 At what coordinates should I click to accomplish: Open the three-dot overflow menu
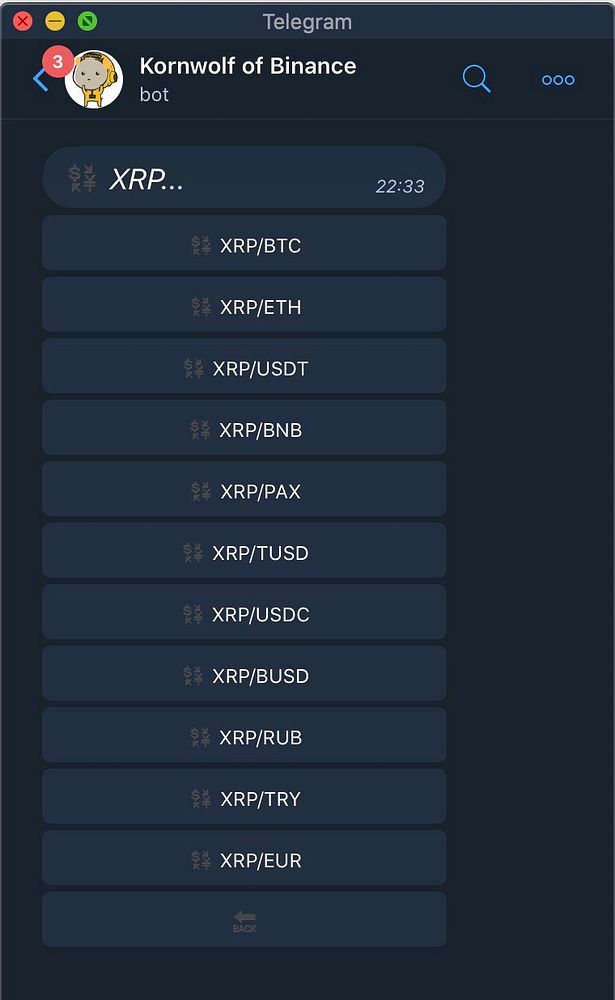[557, 80]
